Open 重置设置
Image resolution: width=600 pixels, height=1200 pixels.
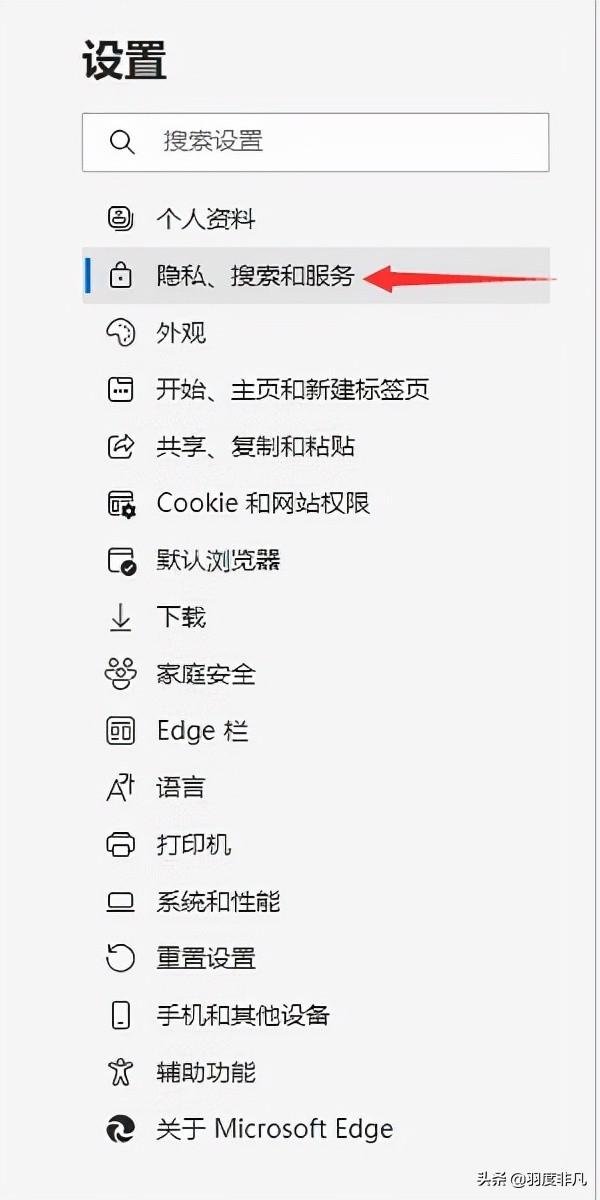pyautogui.click(x=206, y=959)
